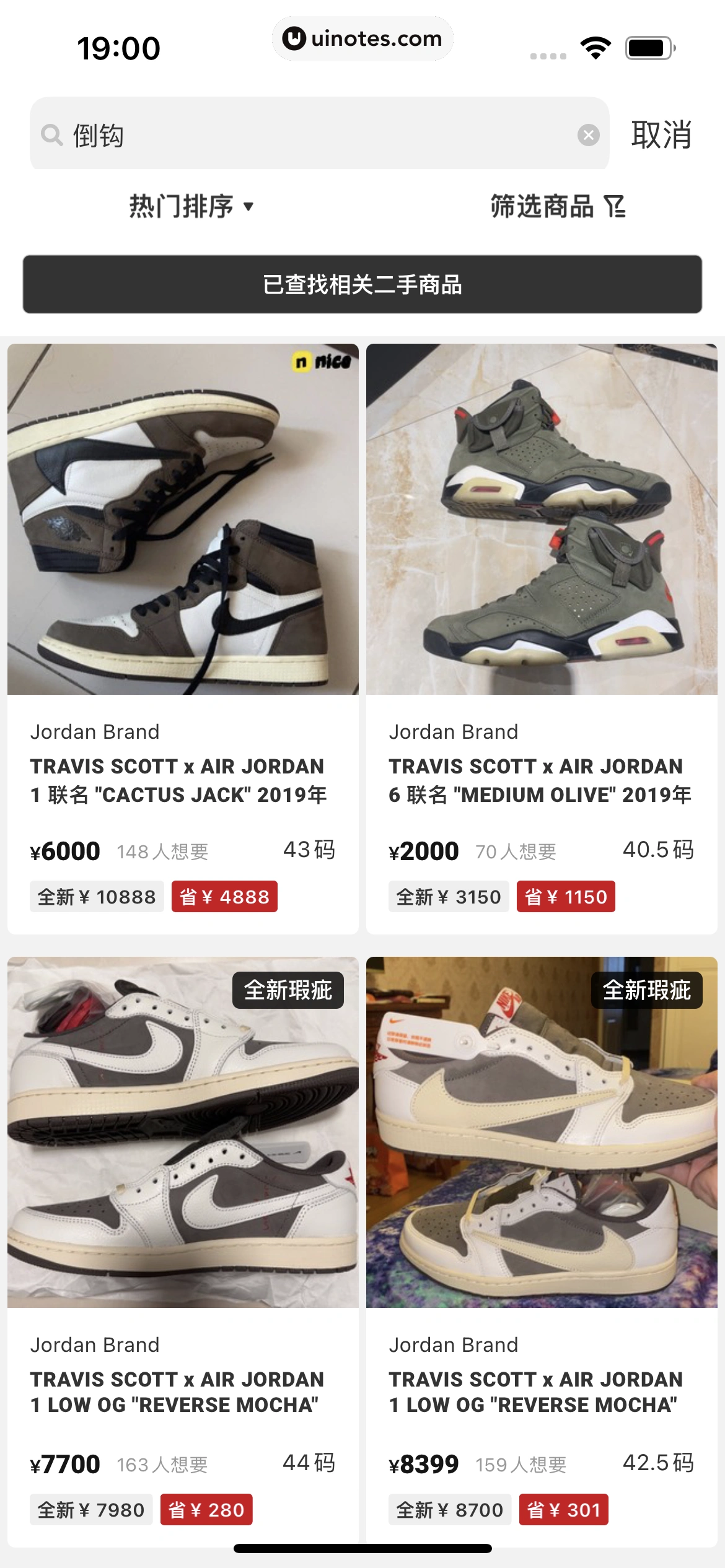Open the Air Jordan 1 "Cactus Jack" listing
This screenshot has width=725, height=1568.
coord(183,638)
